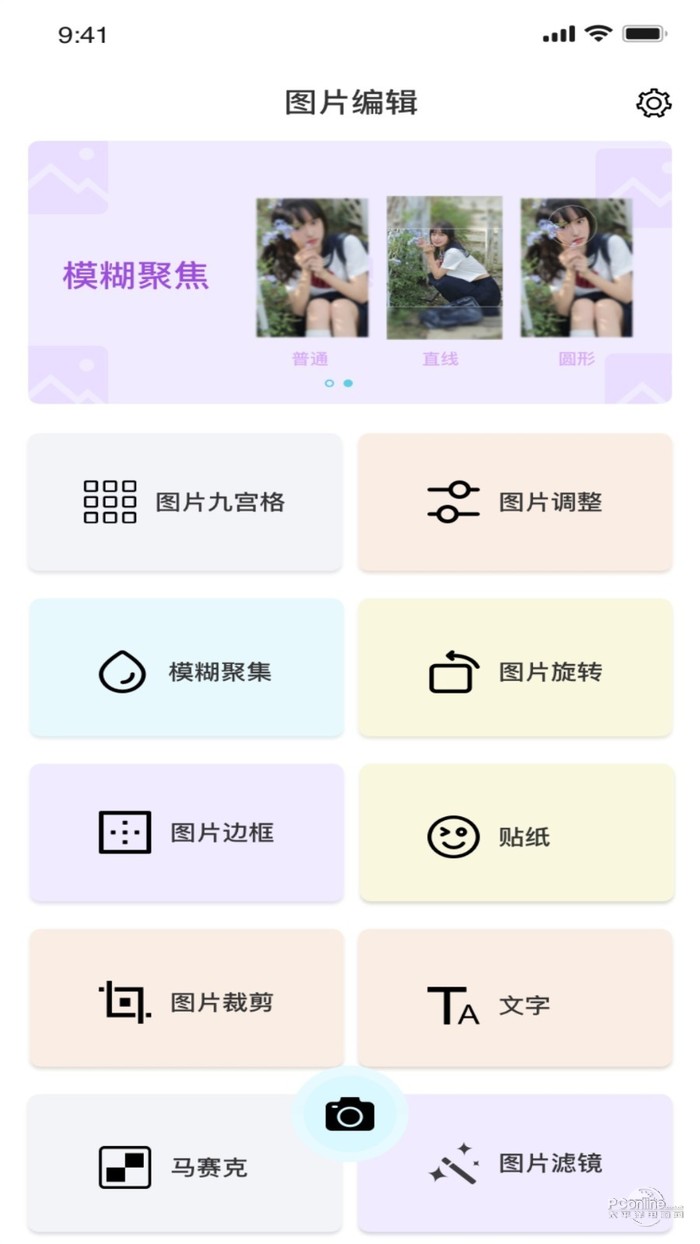
Task: Open the 模糊聚焦 banner
Action: tap(349, 272)
